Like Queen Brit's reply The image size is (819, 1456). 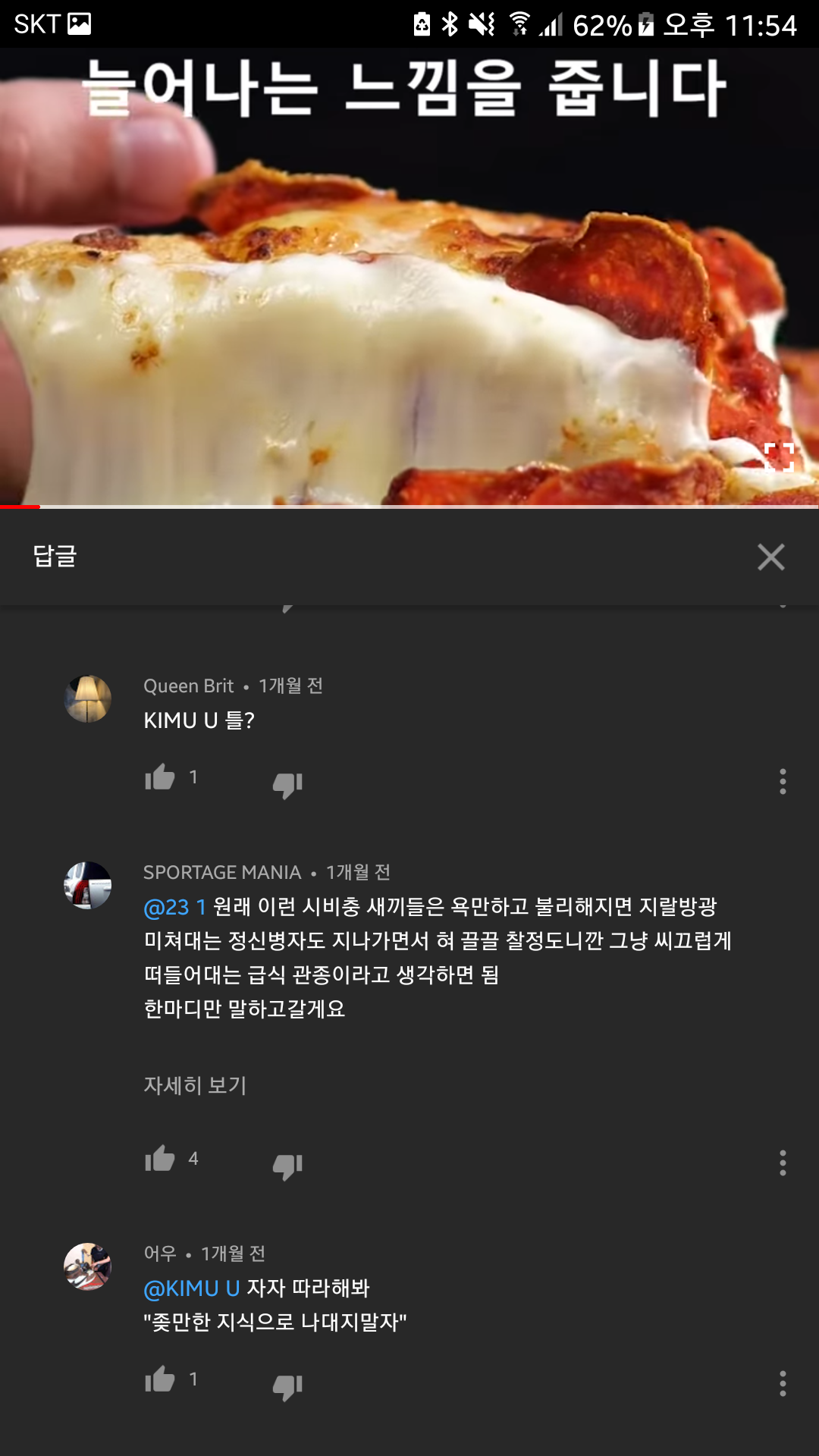[x=160, y=777]
